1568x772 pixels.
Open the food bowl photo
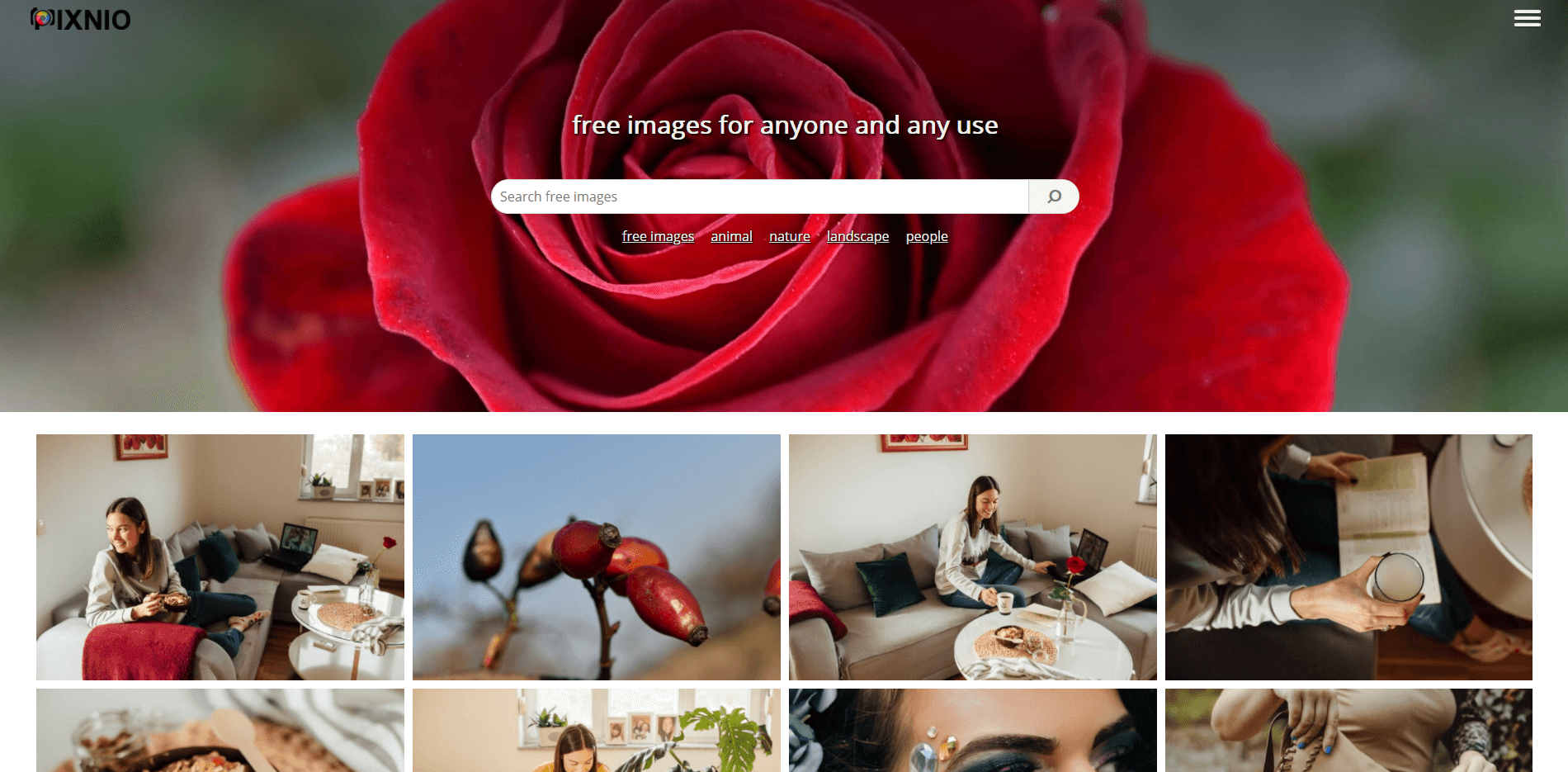tap(220, 731)
